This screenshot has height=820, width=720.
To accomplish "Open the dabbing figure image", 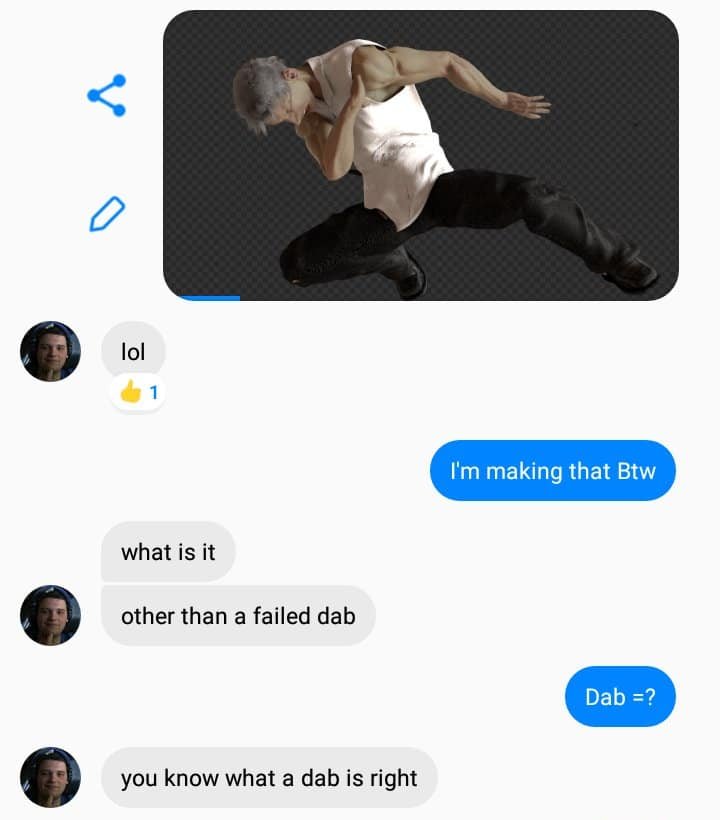I will 420,155.
